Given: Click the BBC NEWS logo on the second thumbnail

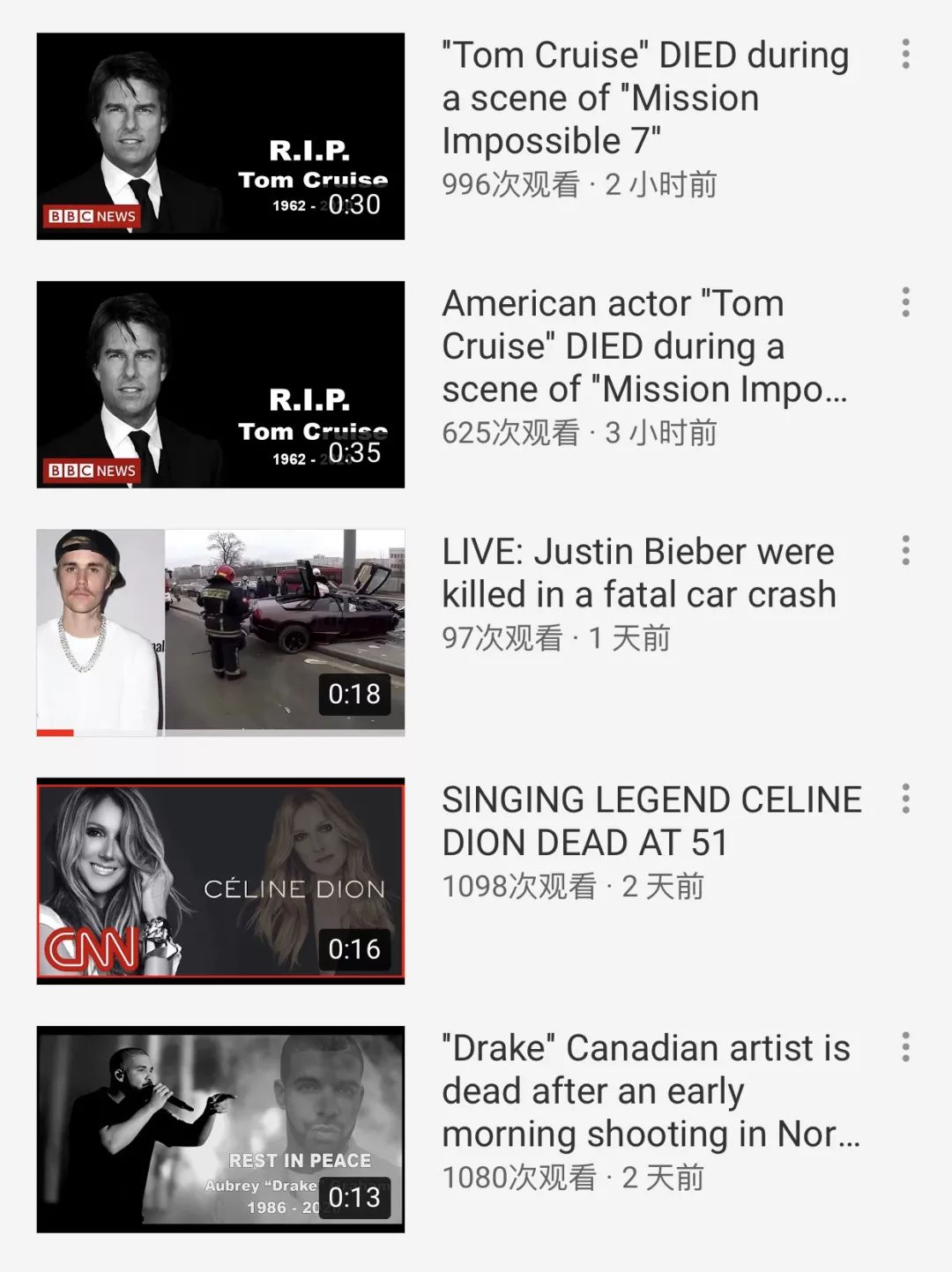Looking at the screenshot, I should [90, 470].
